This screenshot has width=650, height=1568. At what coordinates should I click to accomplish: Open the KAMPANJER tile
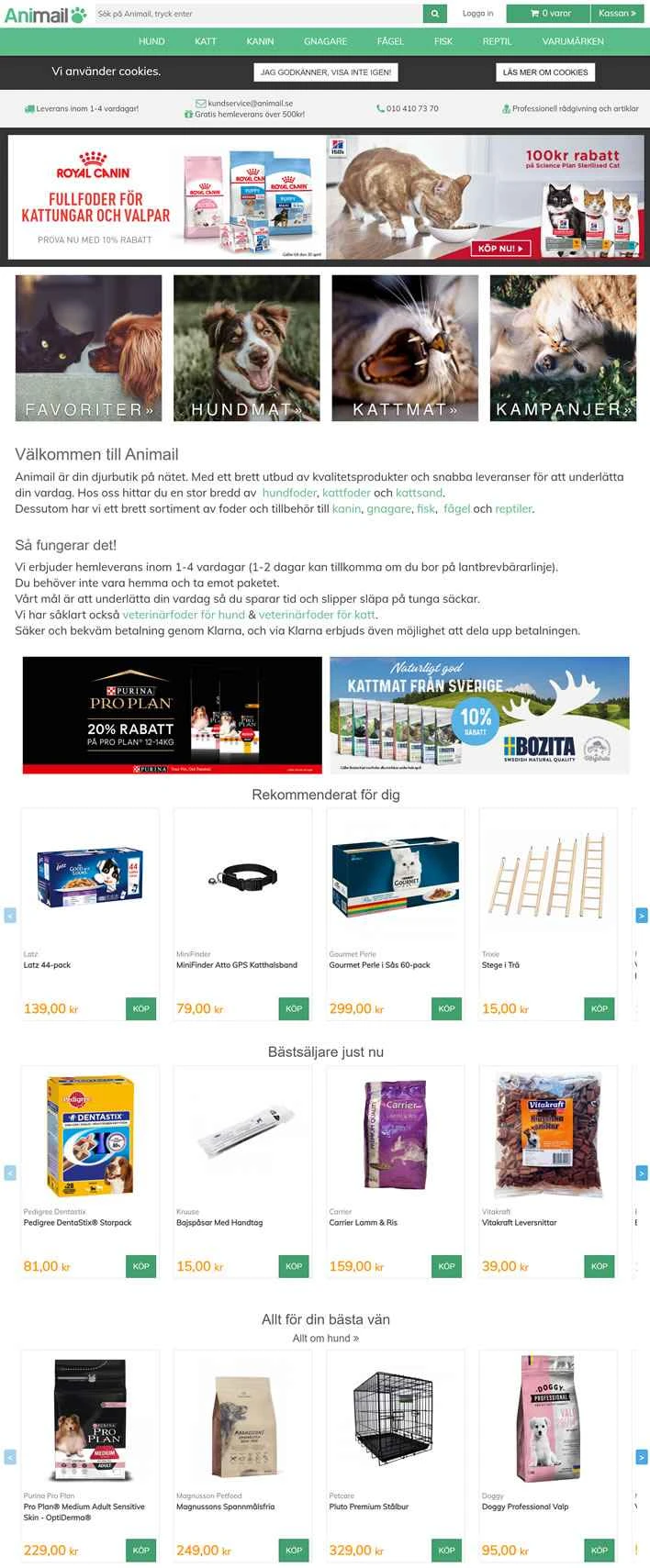[x=563, y=348]
